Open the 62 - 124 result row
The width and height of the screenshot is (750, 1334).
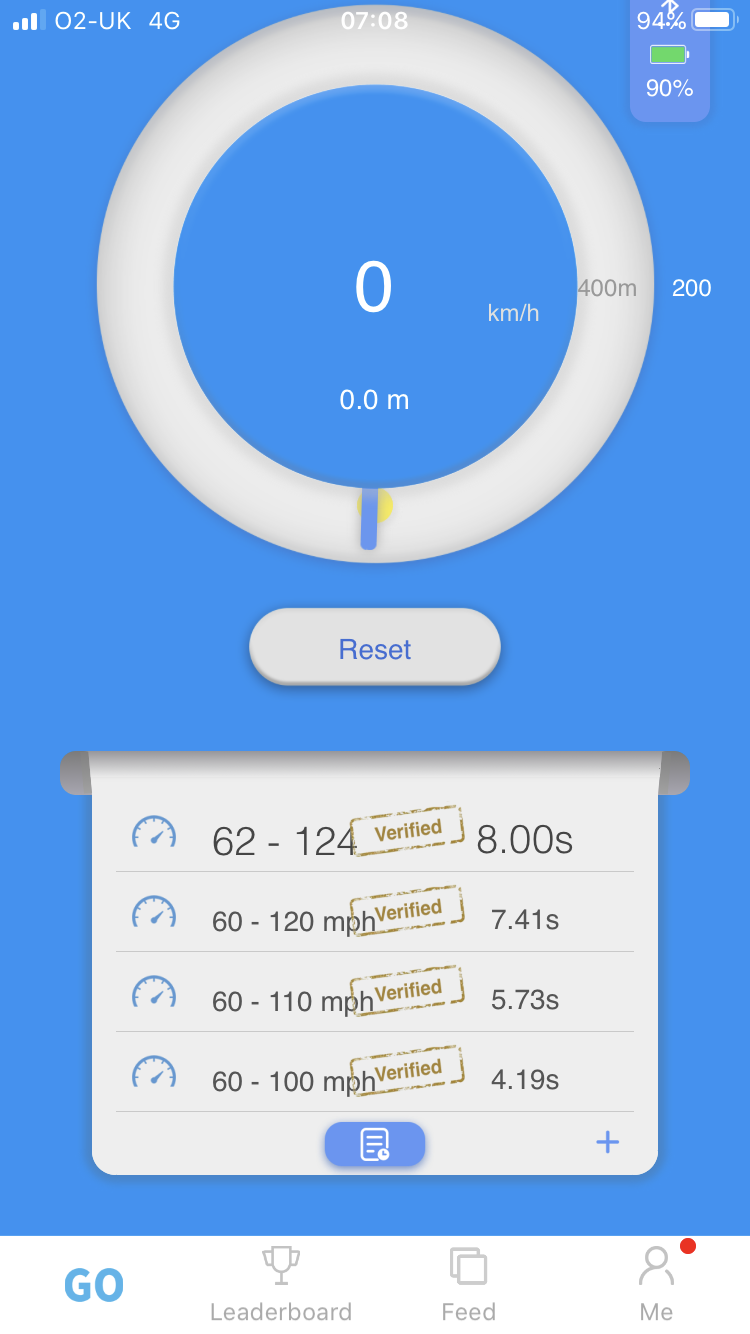375,838
